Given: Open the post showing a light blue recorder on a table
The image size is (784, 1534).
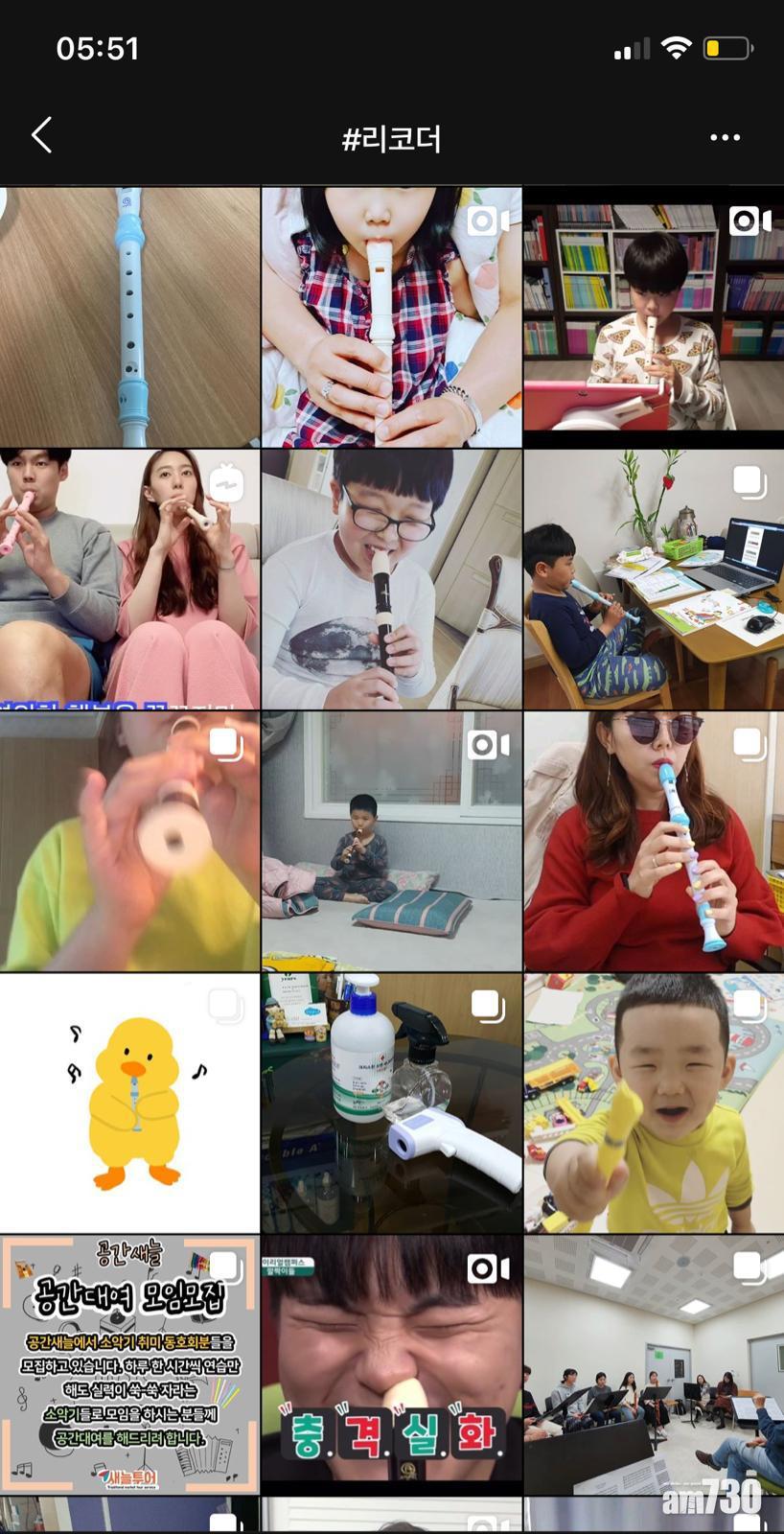Looking at the screenshot, I should [129, 316].
